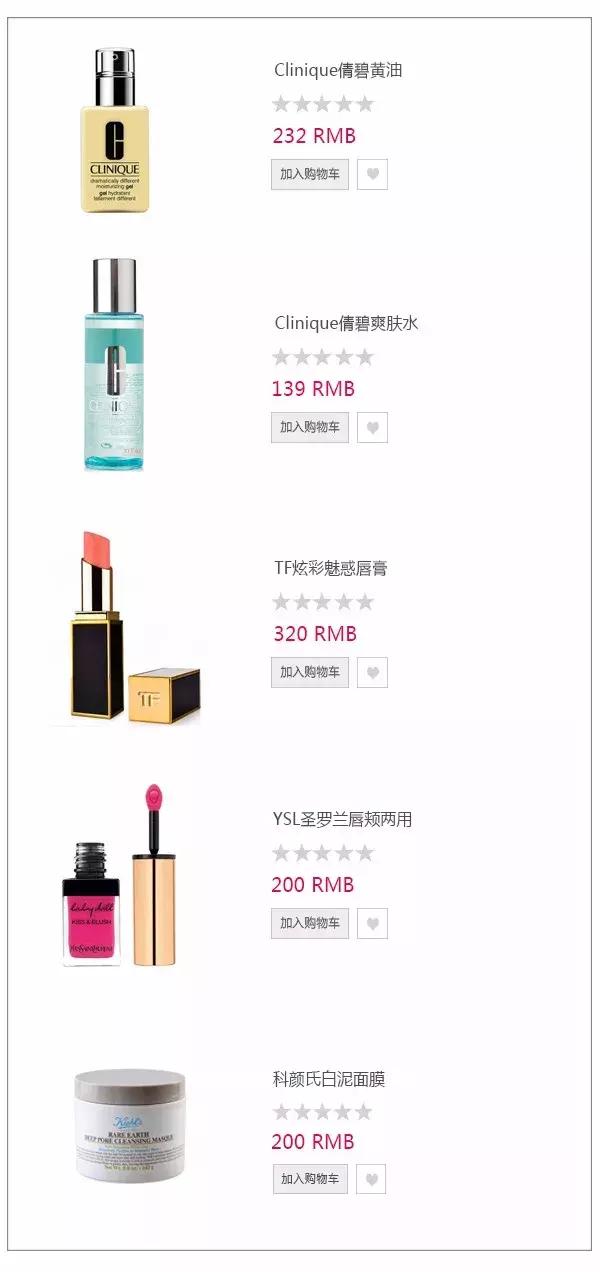Favorite 科颜氏白泥面膜 with the heart icon
600x1272 pixels.
click(371, 1179)
